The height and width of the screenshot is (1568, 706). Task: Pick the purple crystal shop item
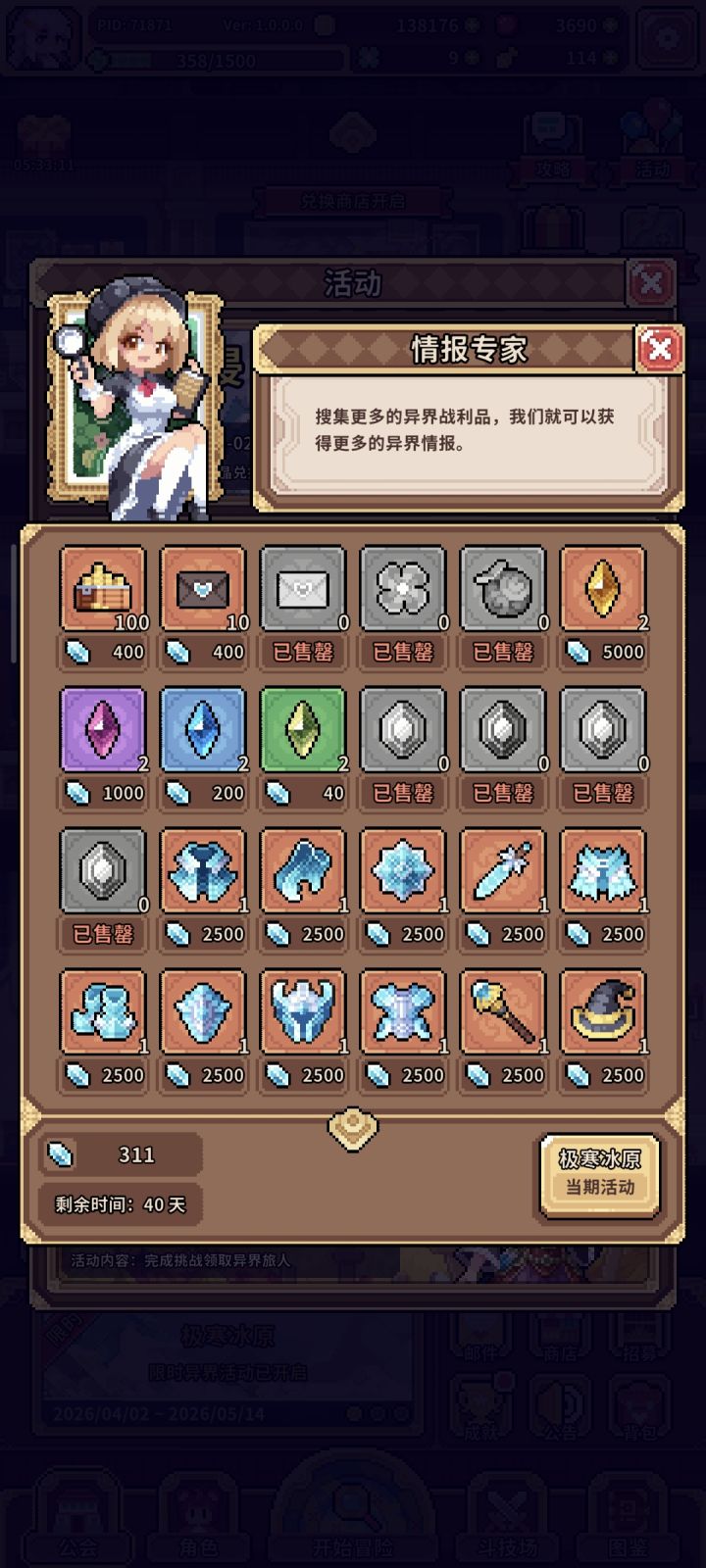(103, 728)
